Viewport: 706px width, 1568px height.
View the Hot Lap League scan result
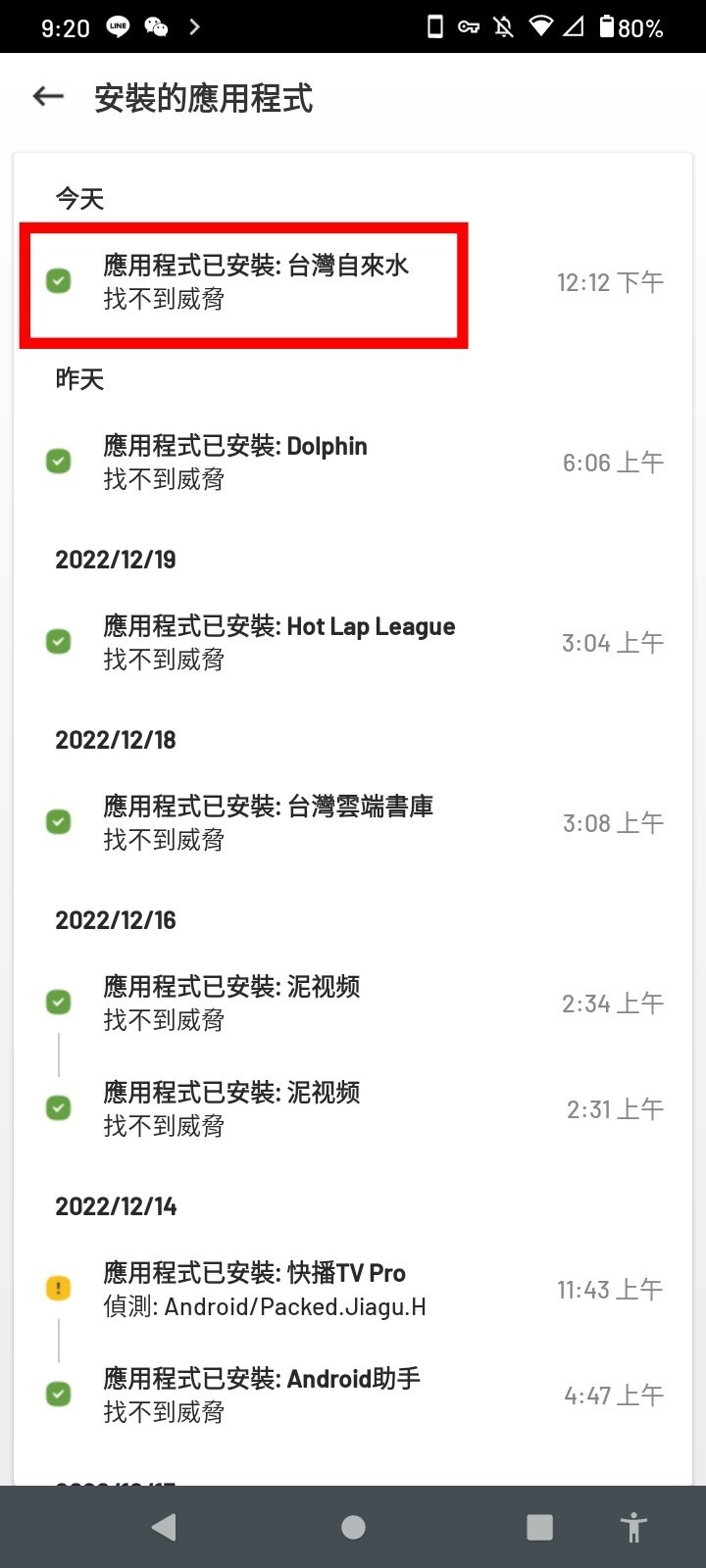[x=353, y=643]
